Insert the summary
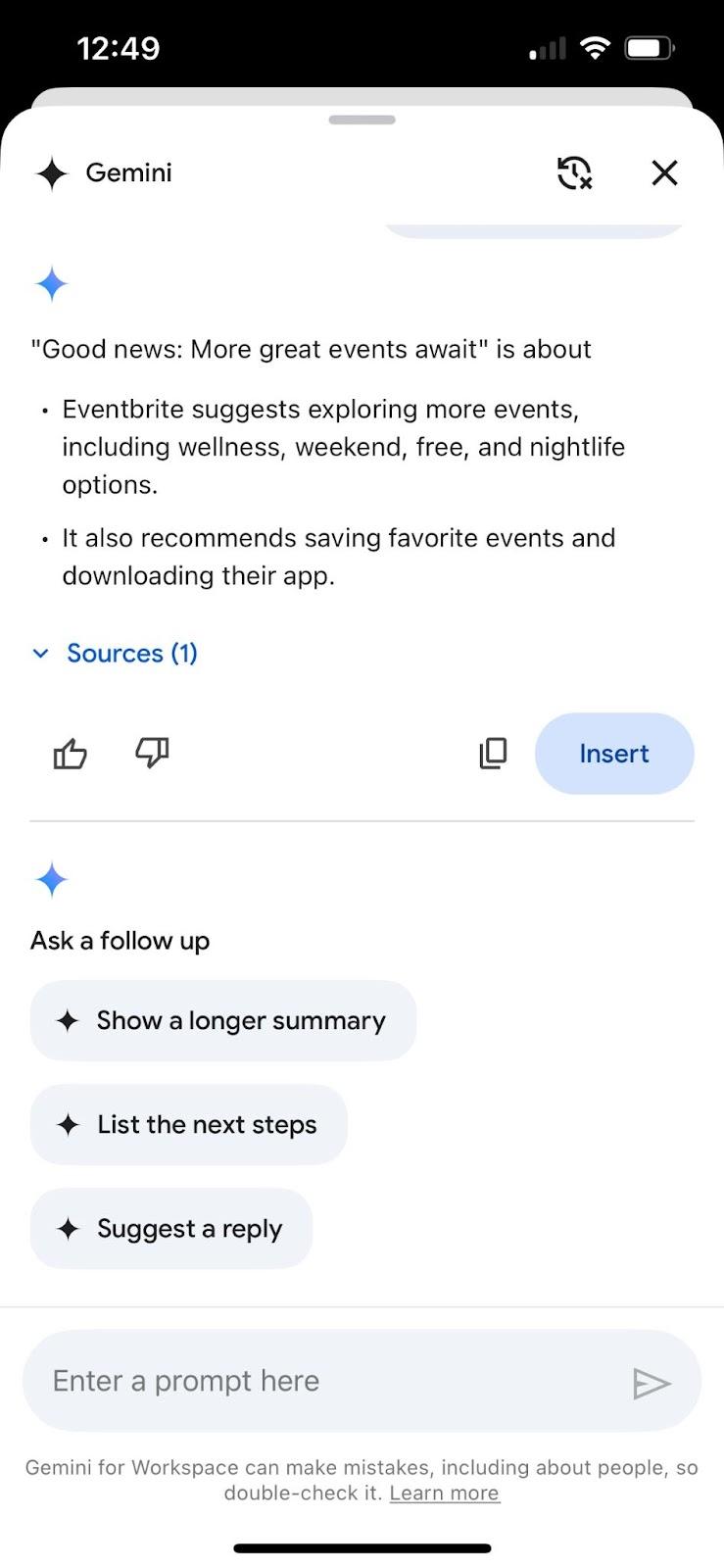Viewport: 724px width, 1568px height. 613,754
